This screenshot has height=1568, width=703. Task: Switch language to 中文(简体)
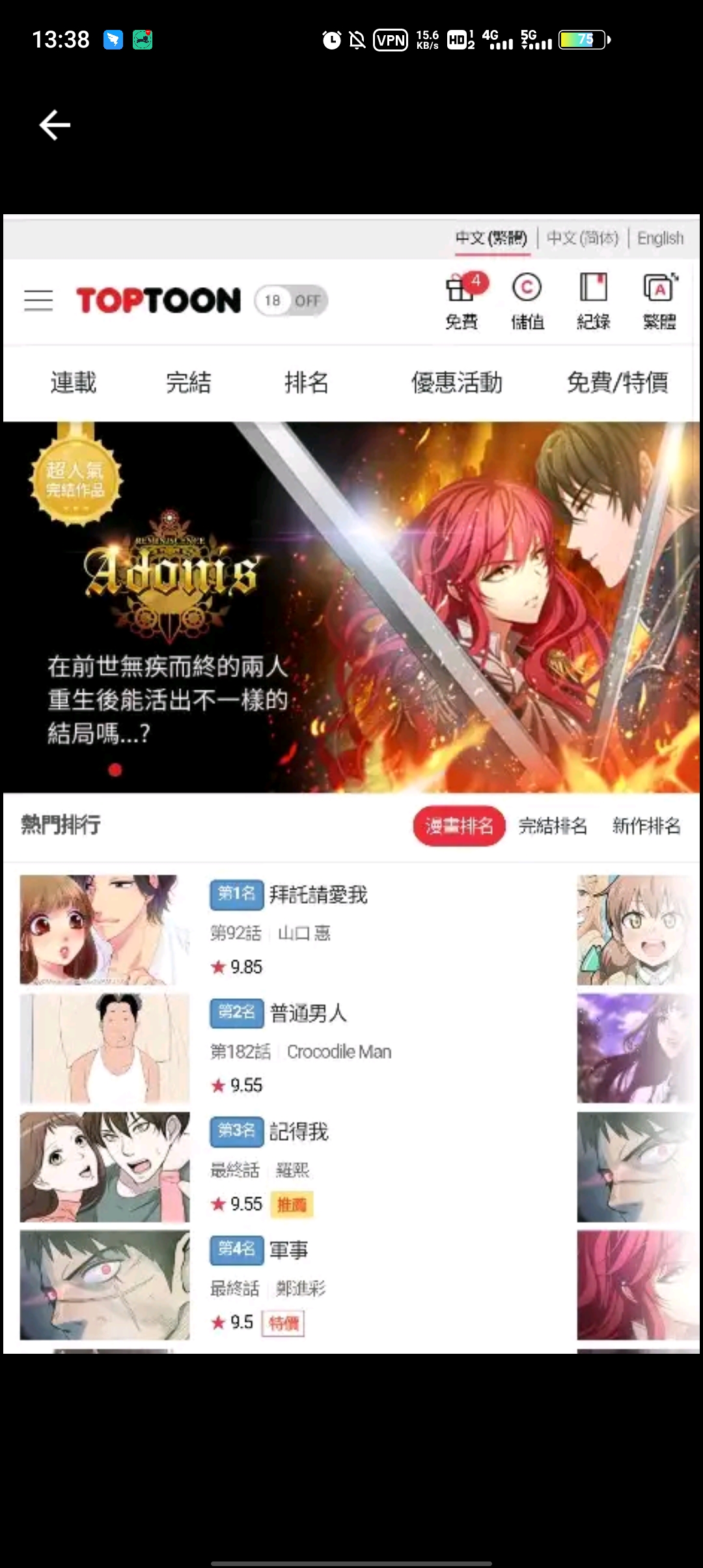tap(582, 238)
